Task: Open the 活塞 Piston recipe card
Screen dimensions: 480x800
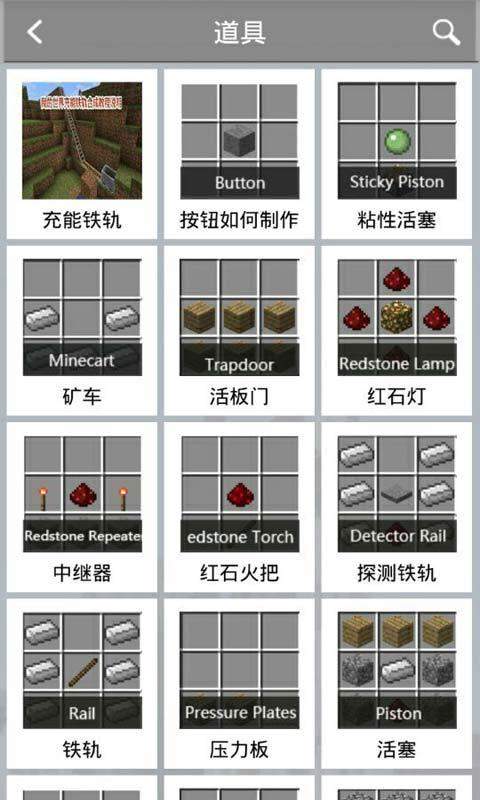Action: point(396,684)
